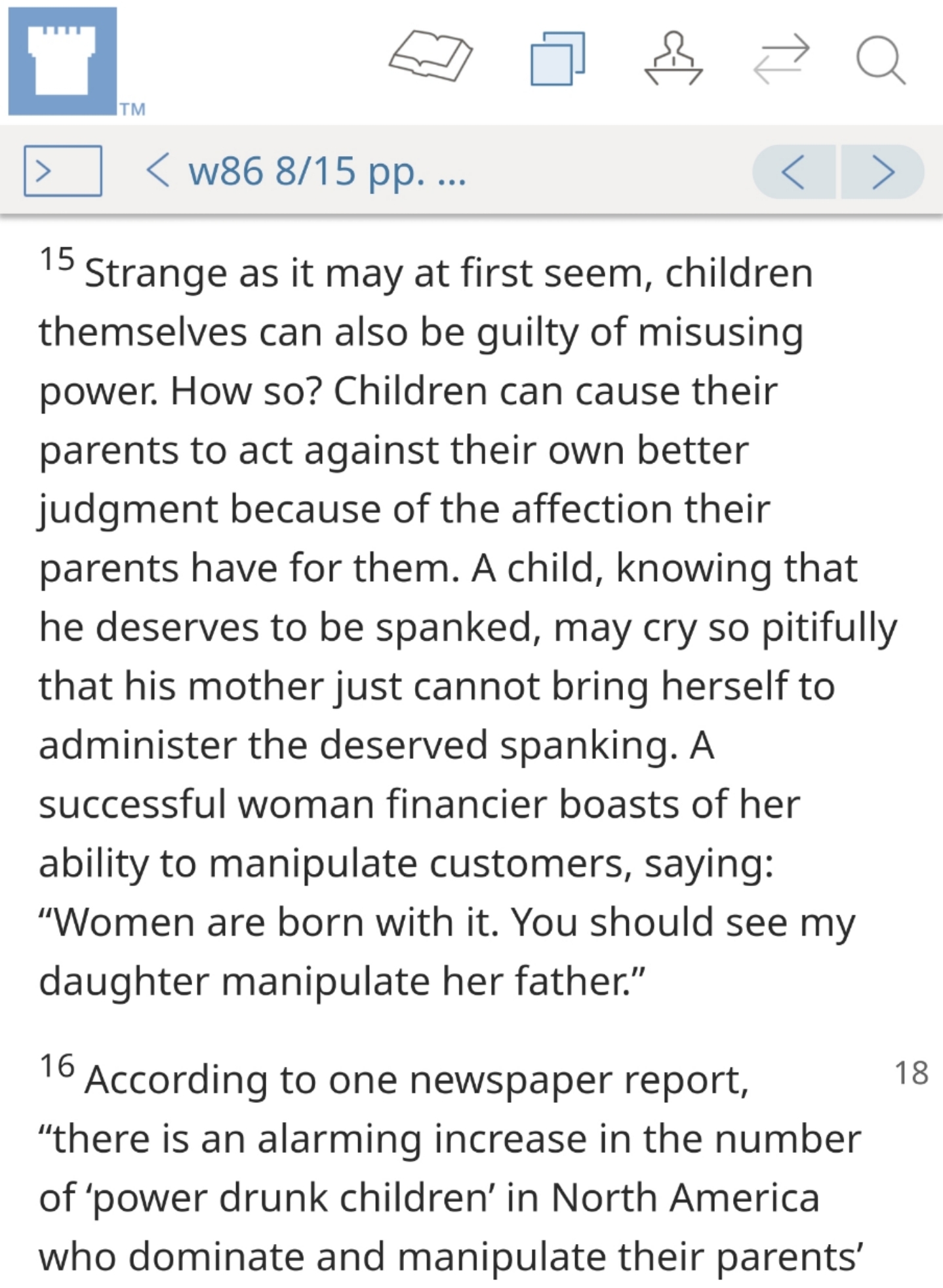Go to the previous article
Viewport: 943px width, 1288px height.
click(x=794, y=172)
